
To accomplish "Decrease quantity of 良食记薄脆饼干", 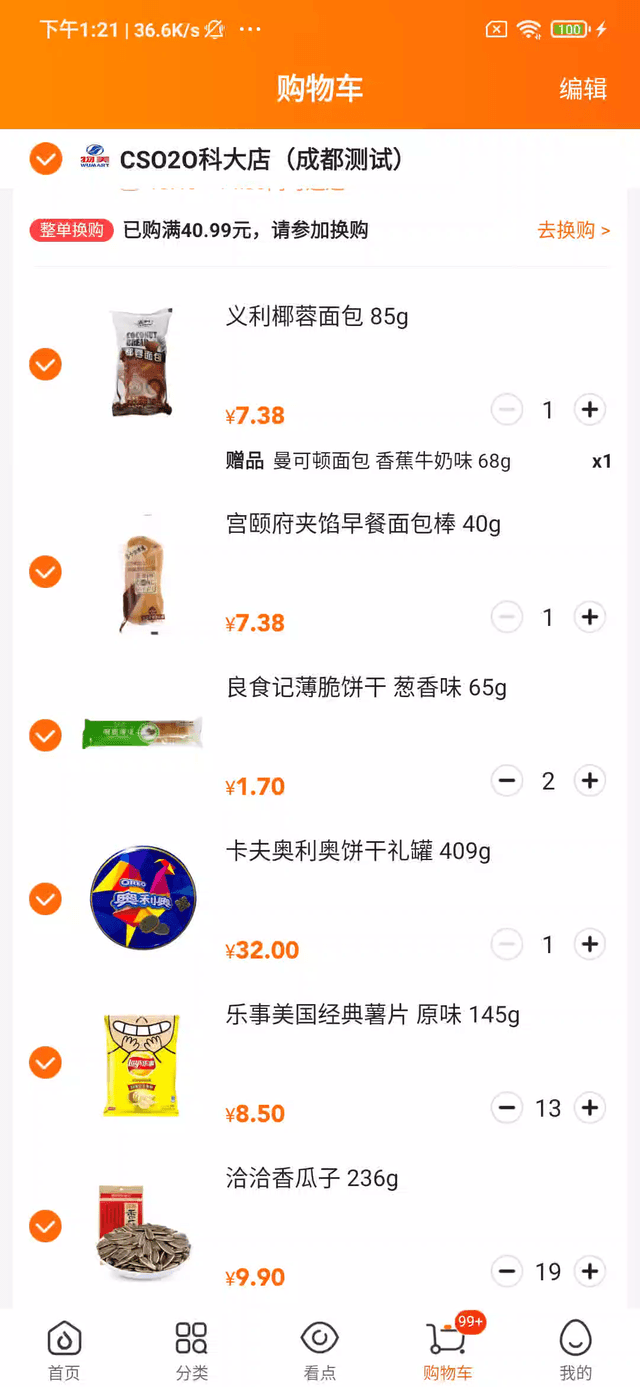I will coord(507,781).
